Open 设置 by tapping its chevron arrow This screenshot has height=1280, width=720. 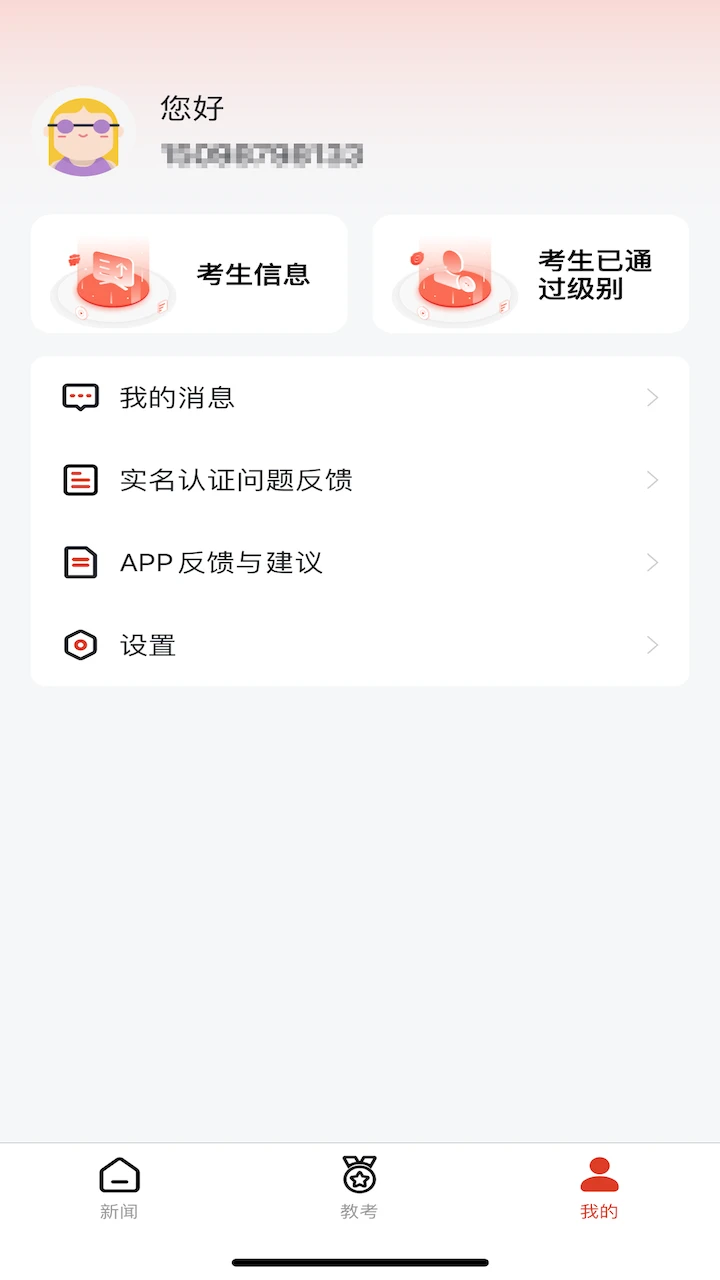tap(652, 645)
